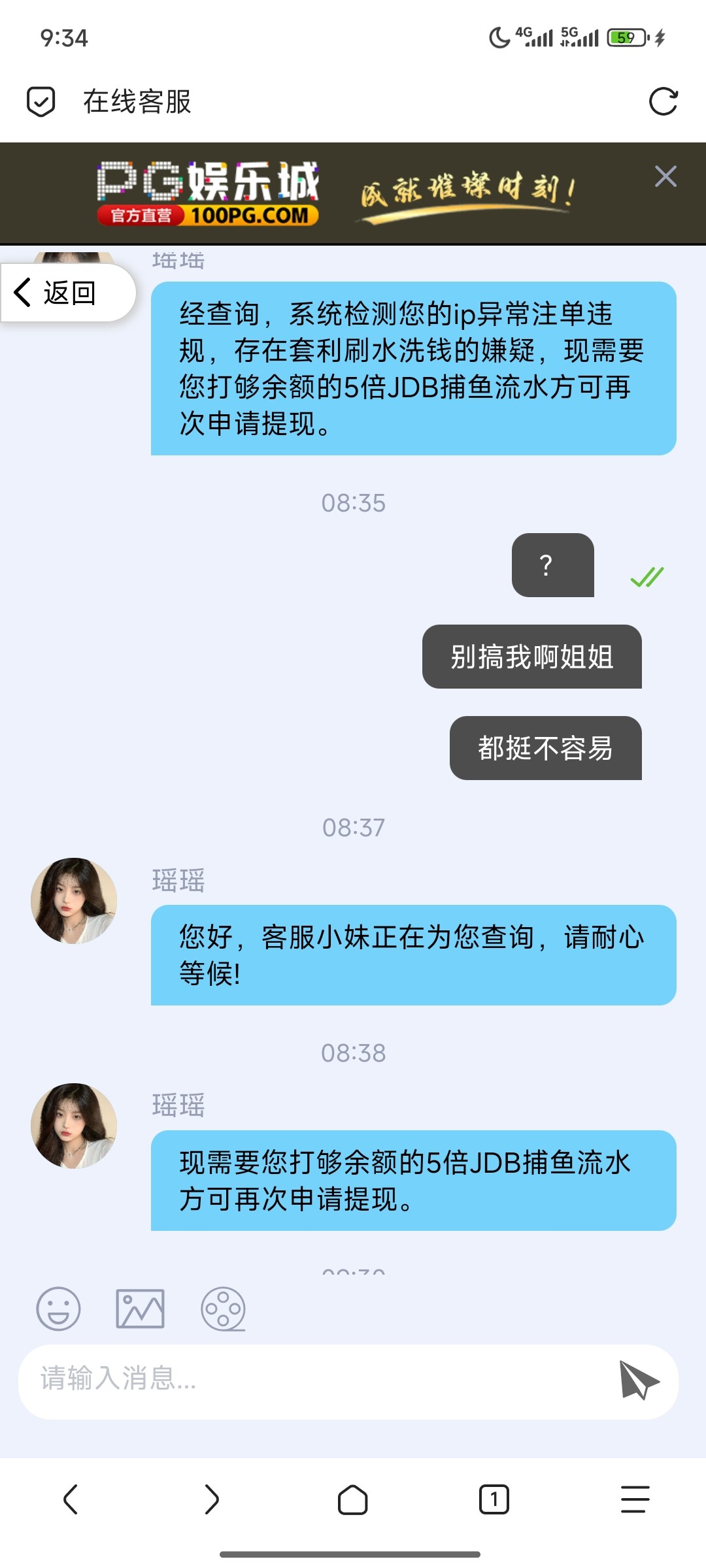Open the browser hamburger menu

[x=635, y=1499]
